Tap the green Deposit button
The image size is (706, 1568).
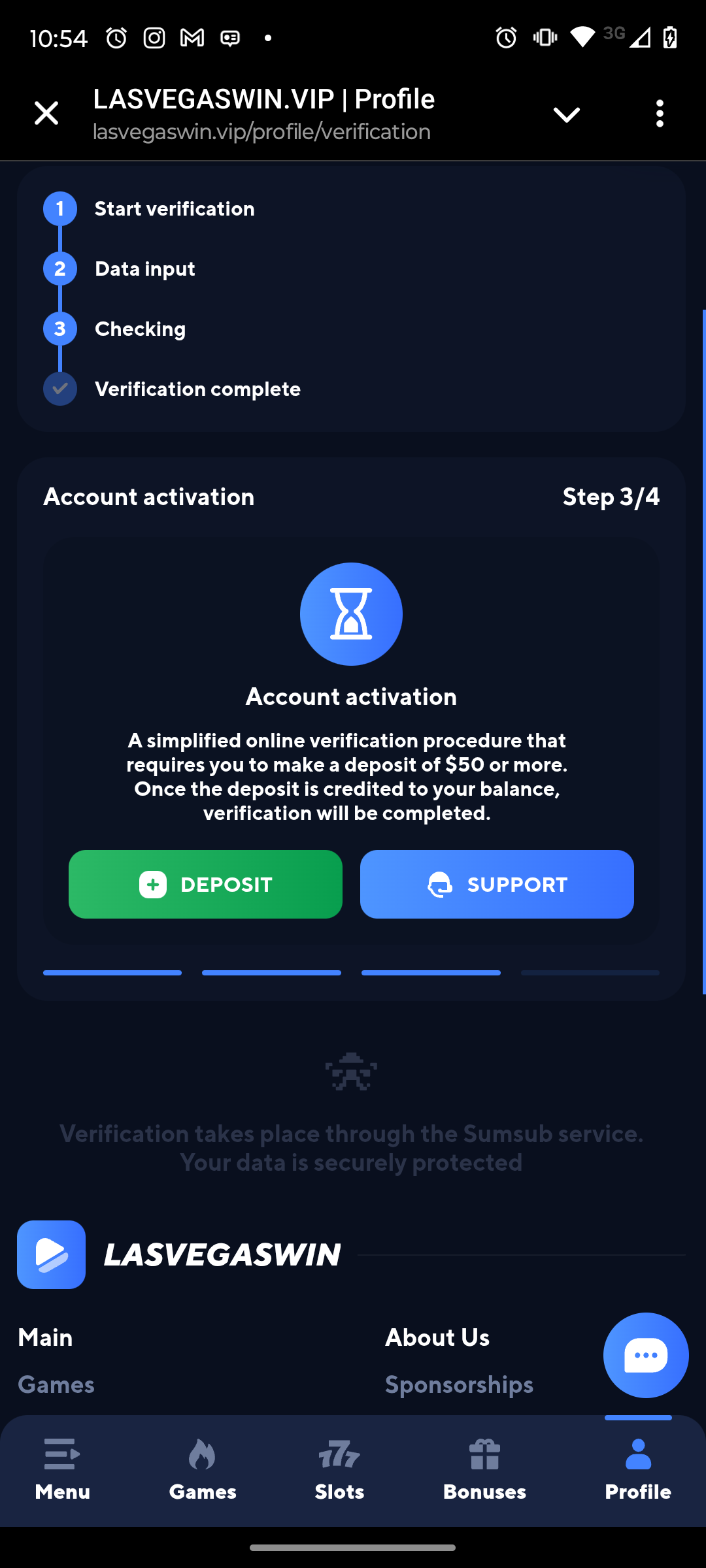point(205,884)
